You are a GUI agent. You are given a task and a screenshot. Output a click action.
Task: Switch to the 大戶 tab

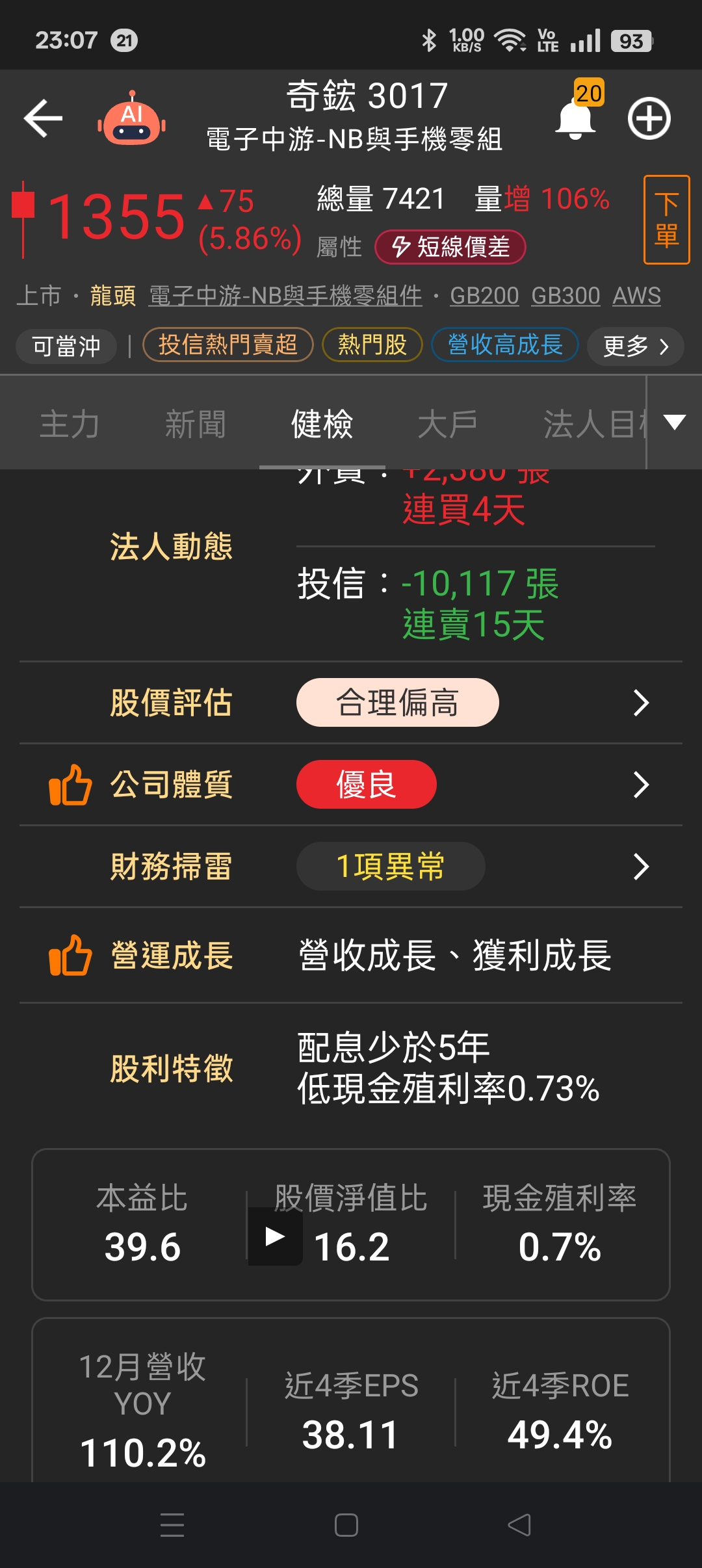[447, 424]
